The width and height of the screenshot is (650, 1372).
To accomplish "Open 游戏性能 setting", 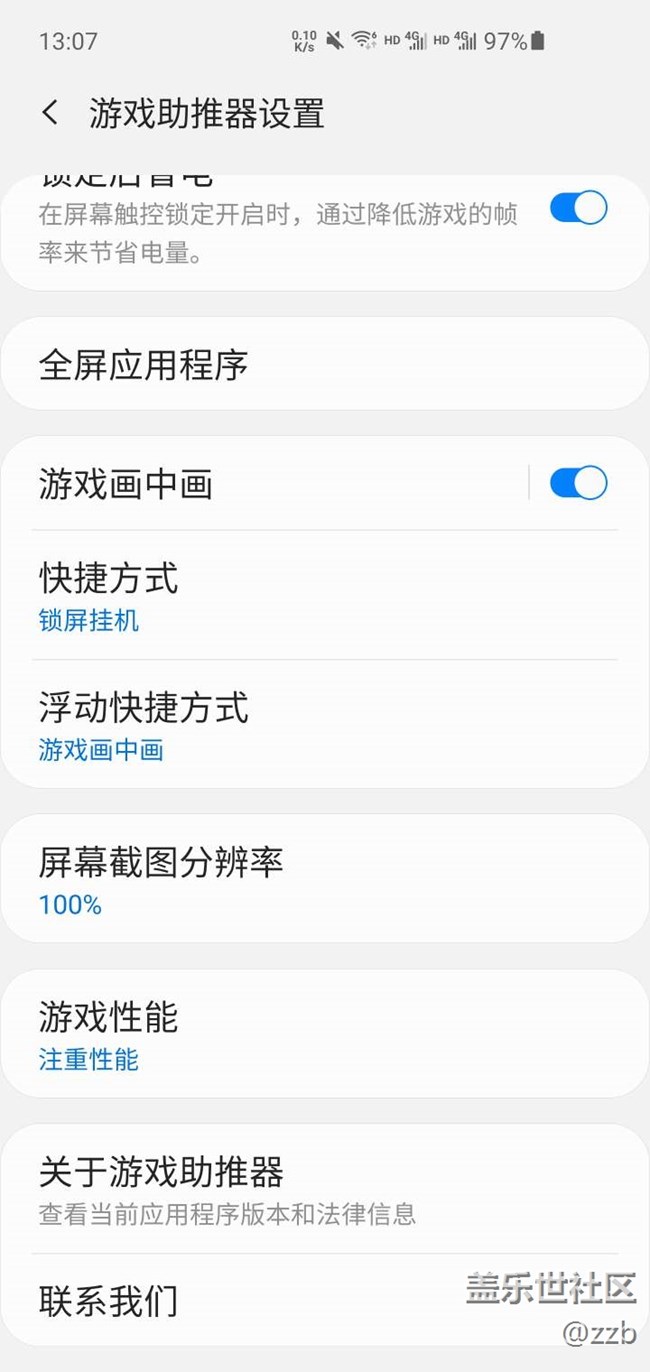I will (324, 1034).
